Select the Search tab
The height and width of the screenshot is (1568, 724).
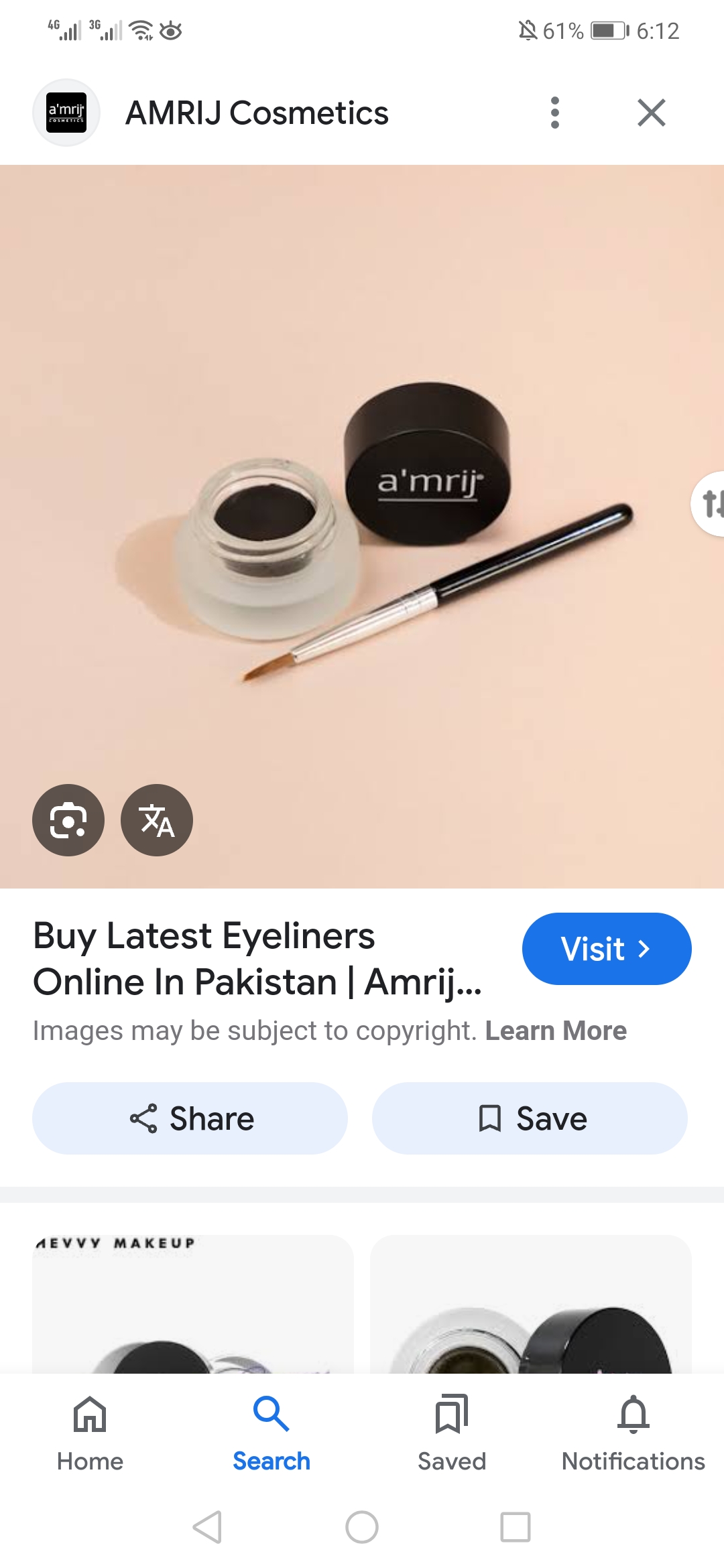coord(271,1433)
